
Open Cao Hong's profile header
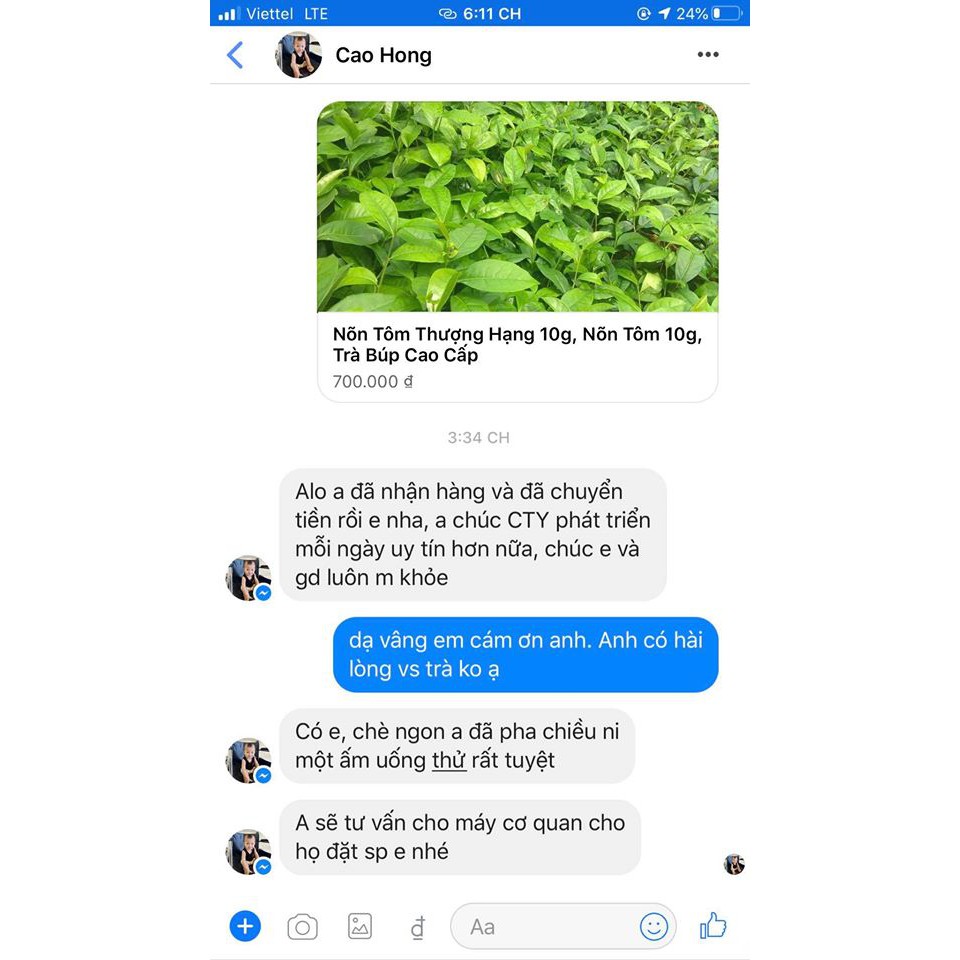pyautogui.click(x=383, y=55)
